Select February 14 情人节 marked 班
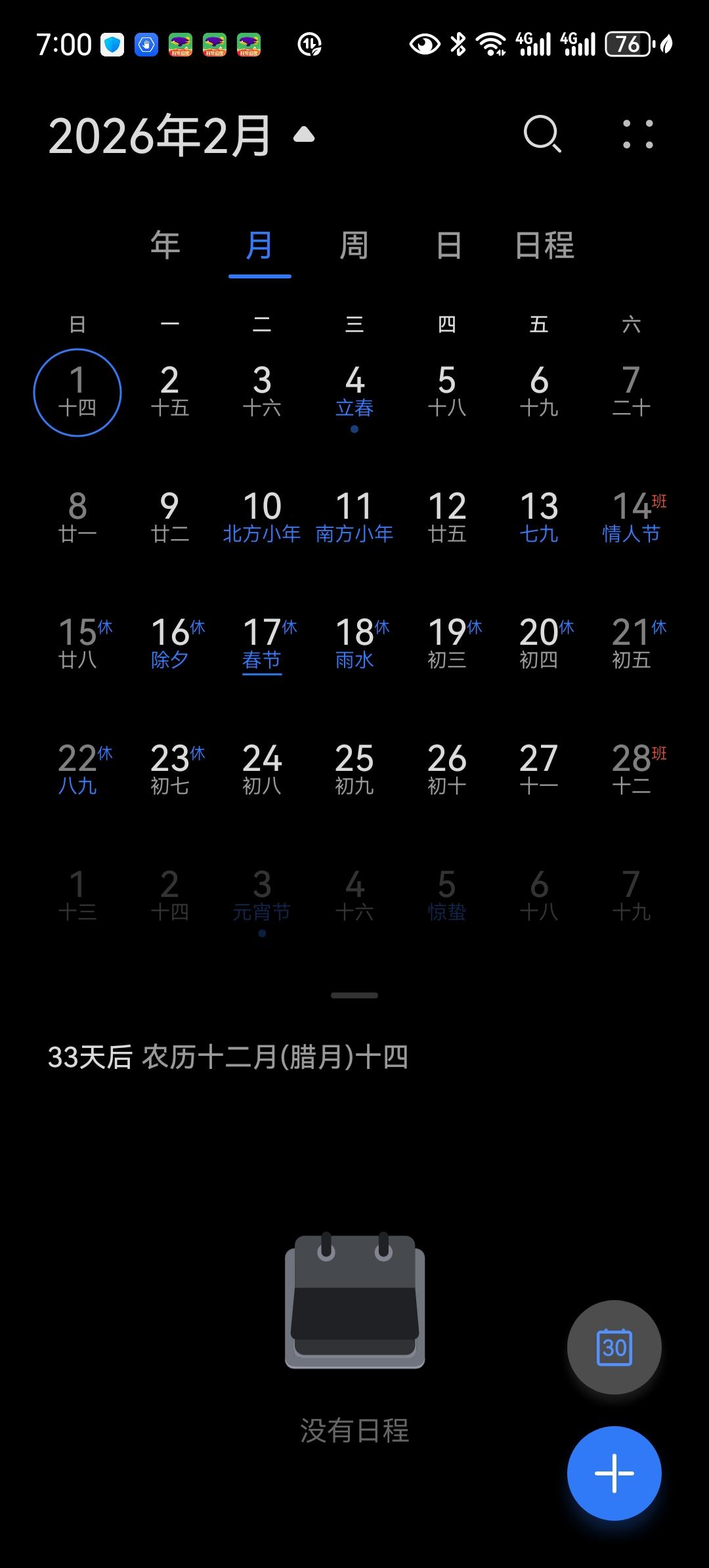The height and width of the screenshot is (1568, 709). (632, 517)
